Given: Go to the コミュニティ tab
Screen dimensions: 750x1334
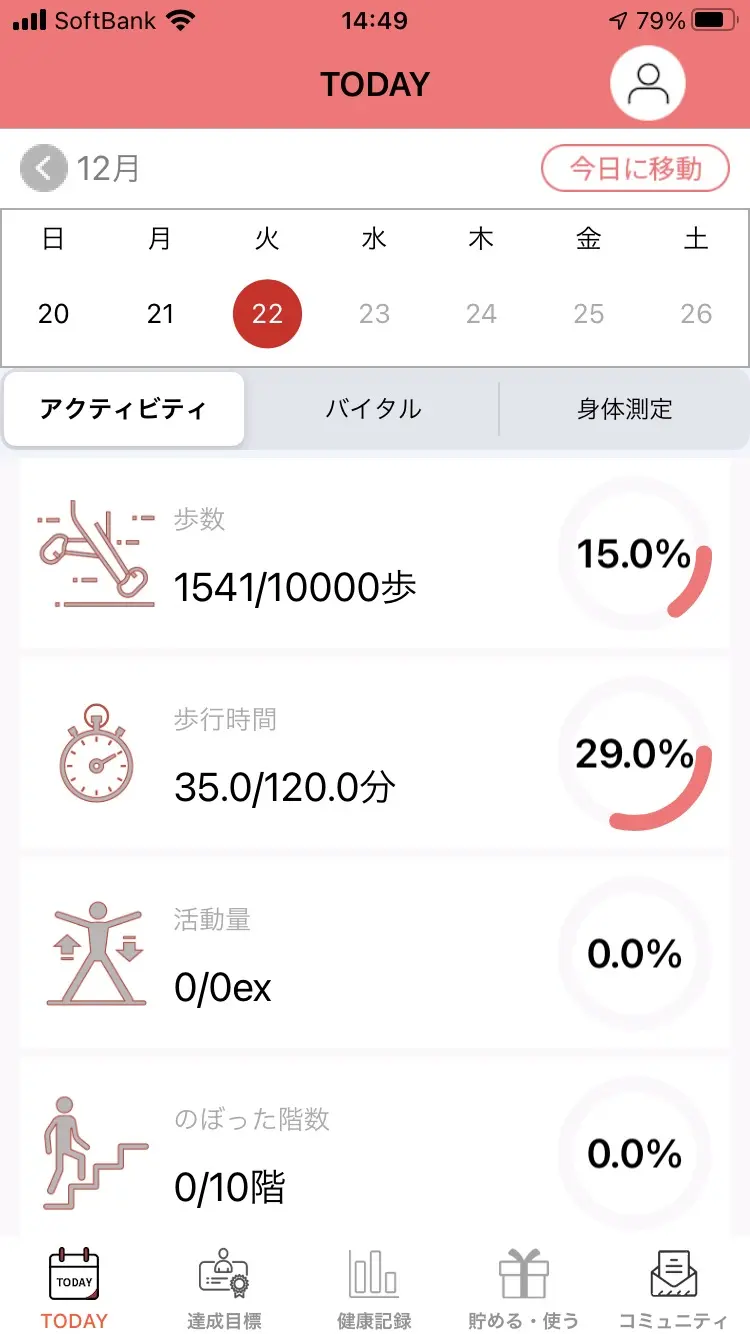Looking at the screenshot, I should tap(673, 1288).
